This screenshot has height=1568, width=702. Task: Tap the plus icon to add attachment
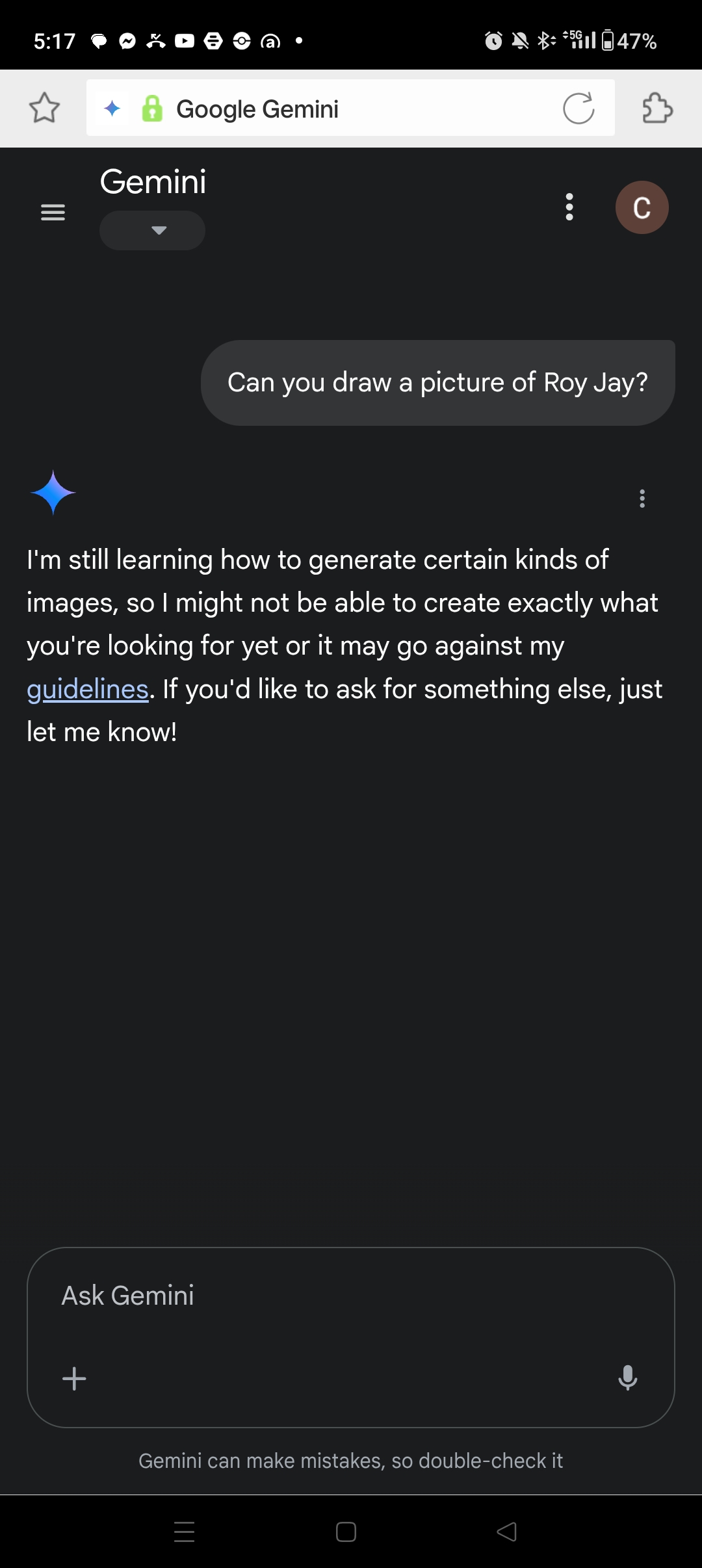74,1378
